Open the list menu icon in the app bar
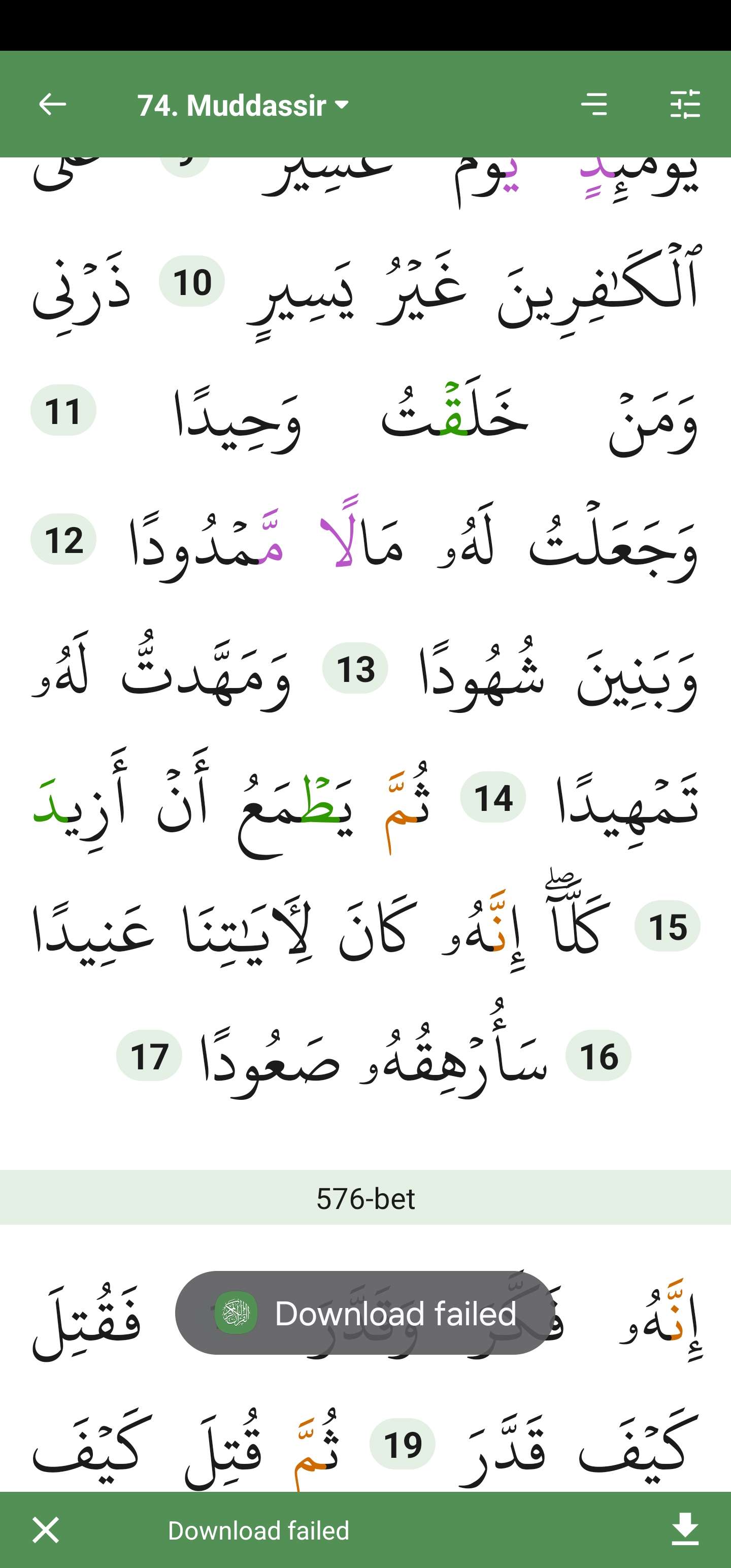Image resolution: width=731 pixels, height=1568 pixels. point(593,105)
